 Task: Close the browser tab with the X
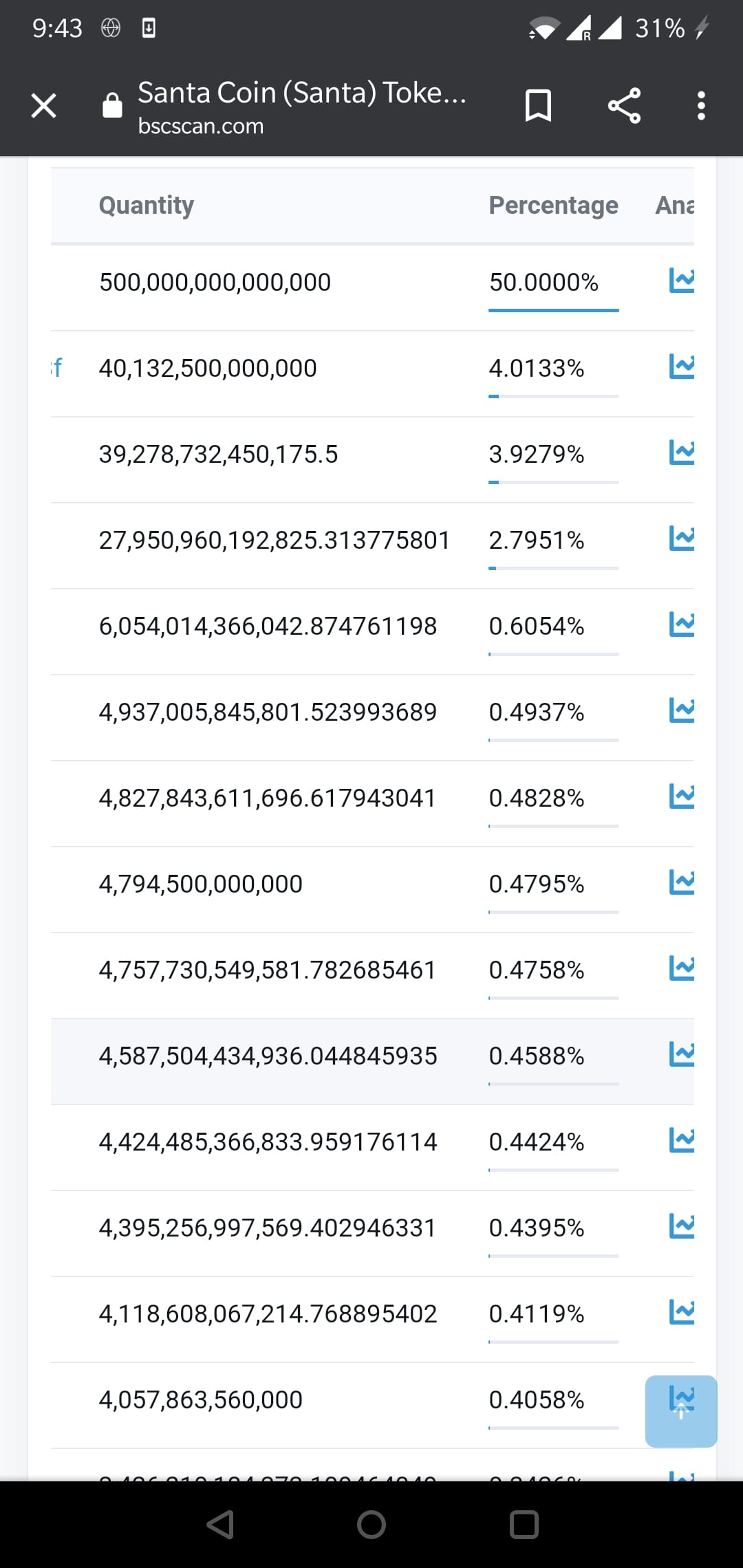click(x=44, y=106)
